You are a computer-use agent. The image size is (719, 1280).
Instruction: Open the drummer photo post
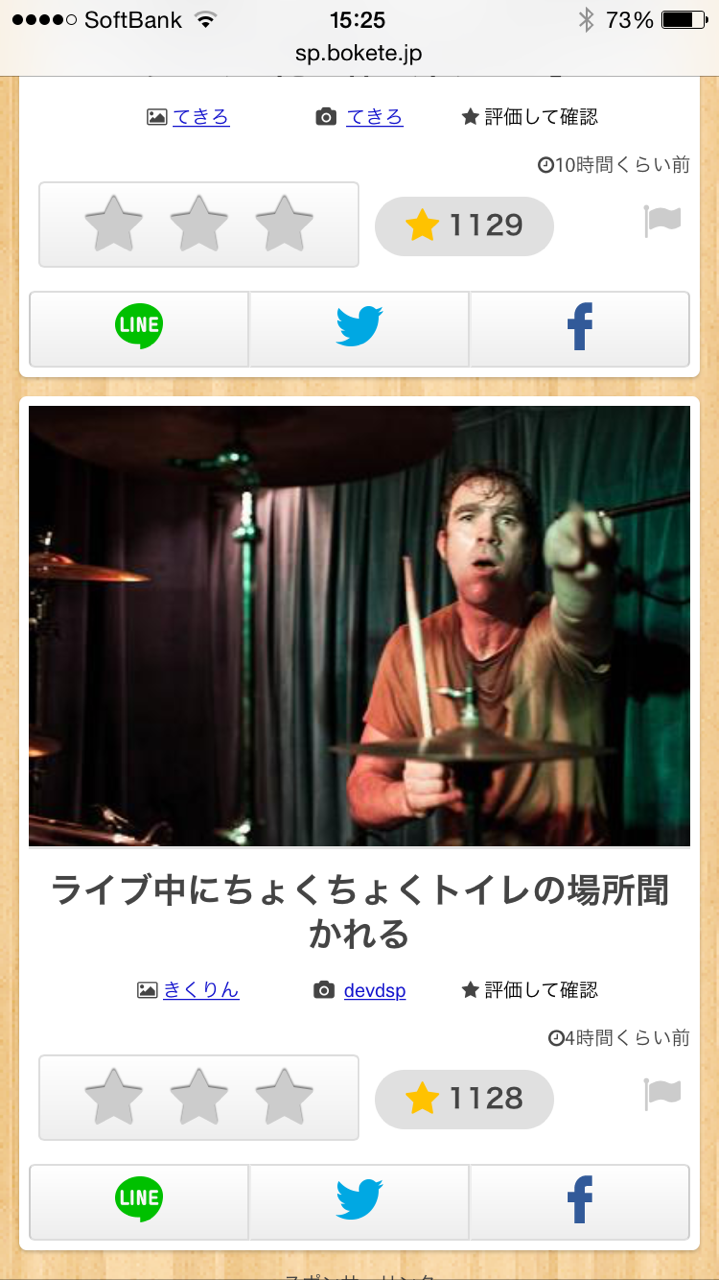pos(359,626)
